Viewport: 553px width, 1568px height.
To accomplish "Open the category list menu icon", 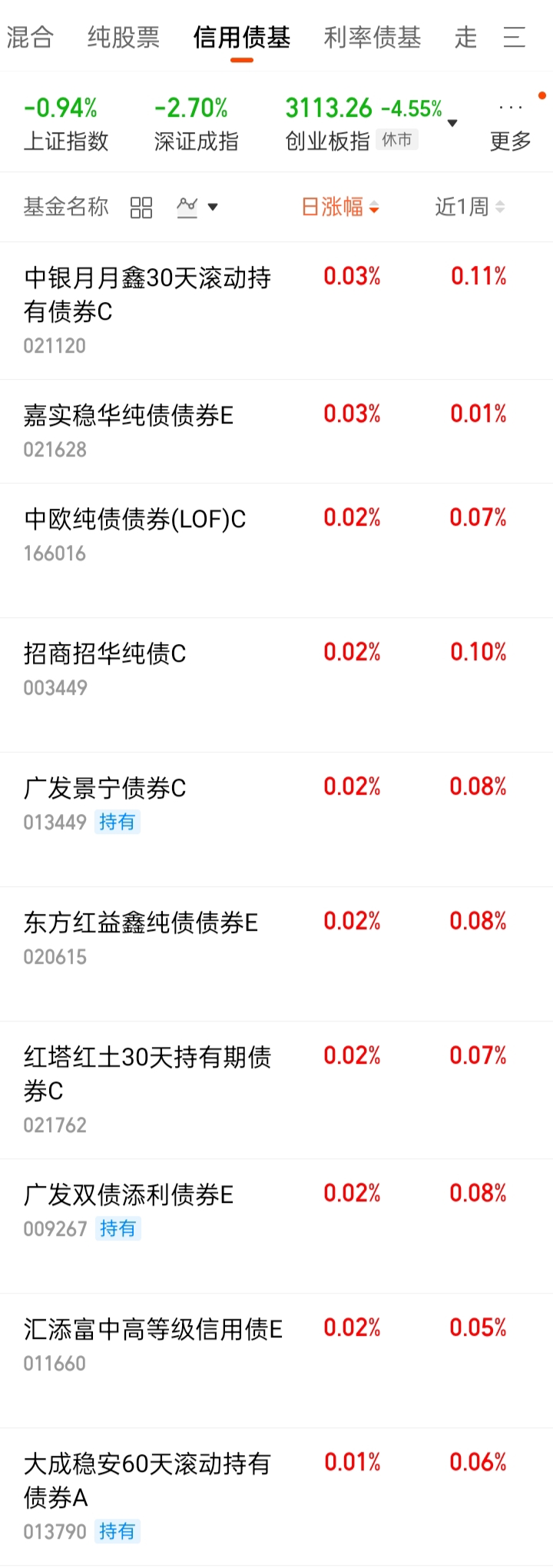I will point(514,38).
